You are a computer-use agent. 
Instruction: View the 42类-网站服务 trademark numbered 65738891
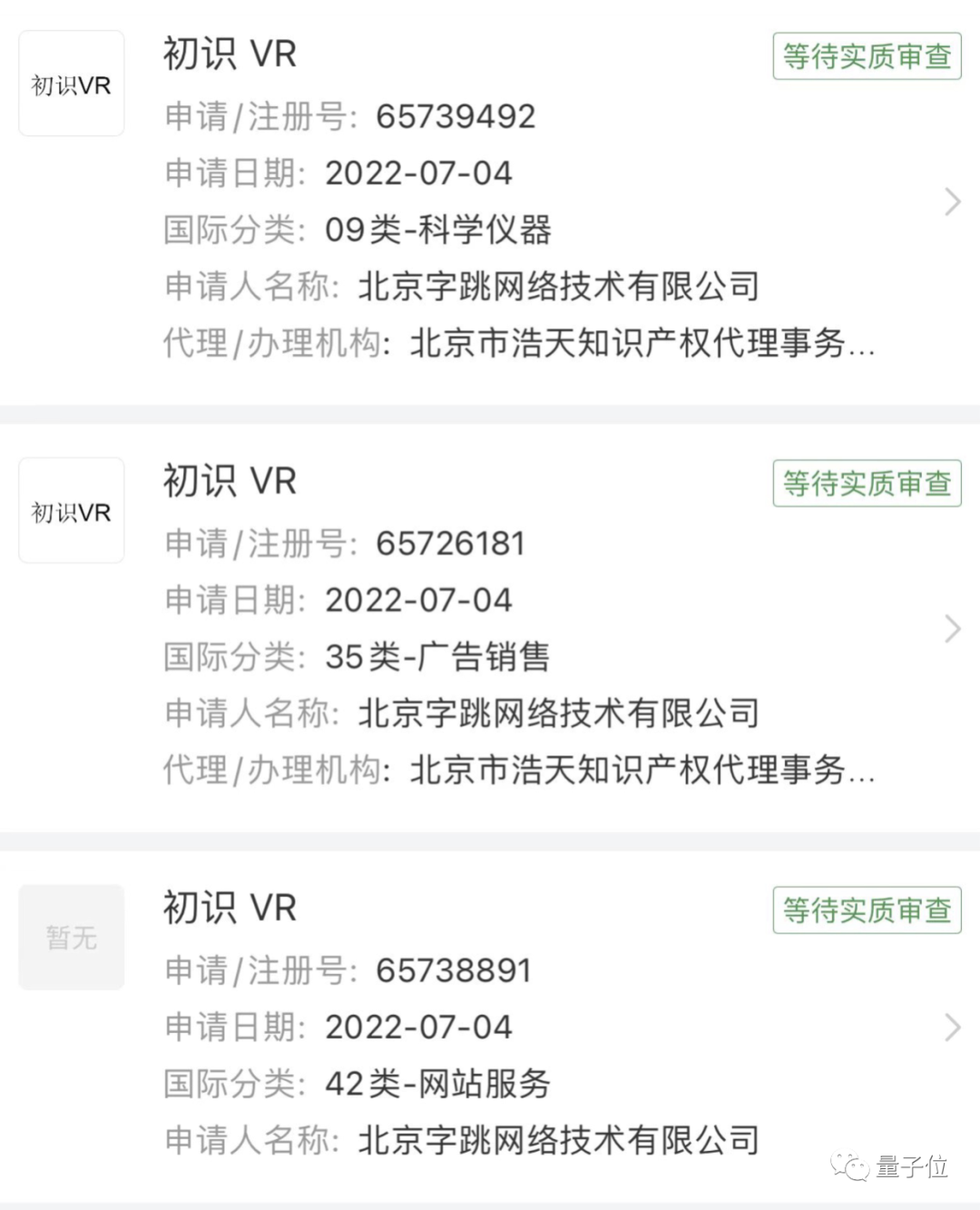[952, 1028]
